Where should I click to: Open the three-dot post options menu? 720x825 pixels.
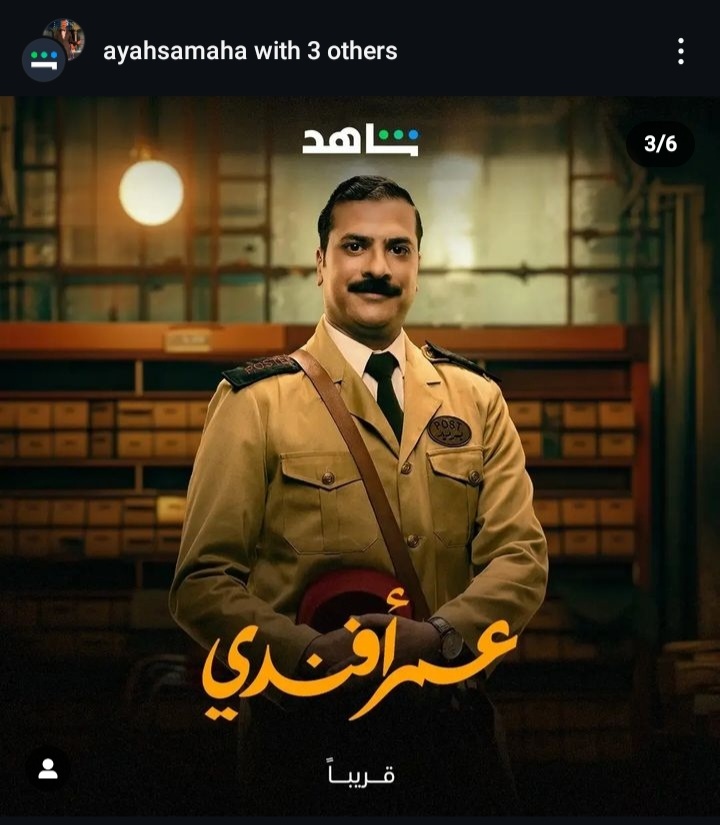(x=680, y=51)
